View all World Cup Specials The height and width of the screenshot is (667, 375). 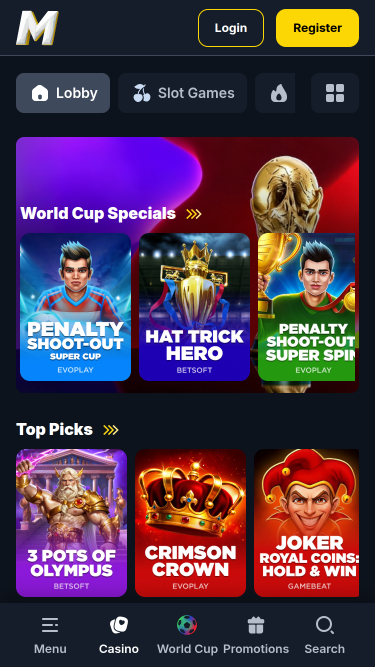(193, 214)
